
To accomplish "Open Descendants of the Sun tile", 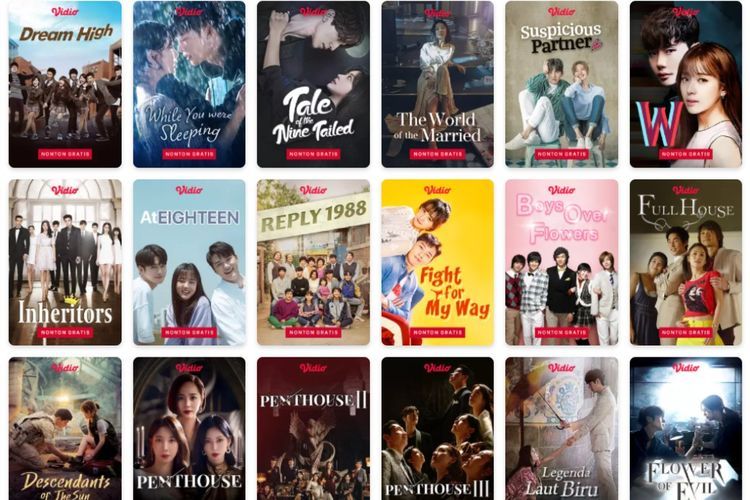I will coord(65,430).
